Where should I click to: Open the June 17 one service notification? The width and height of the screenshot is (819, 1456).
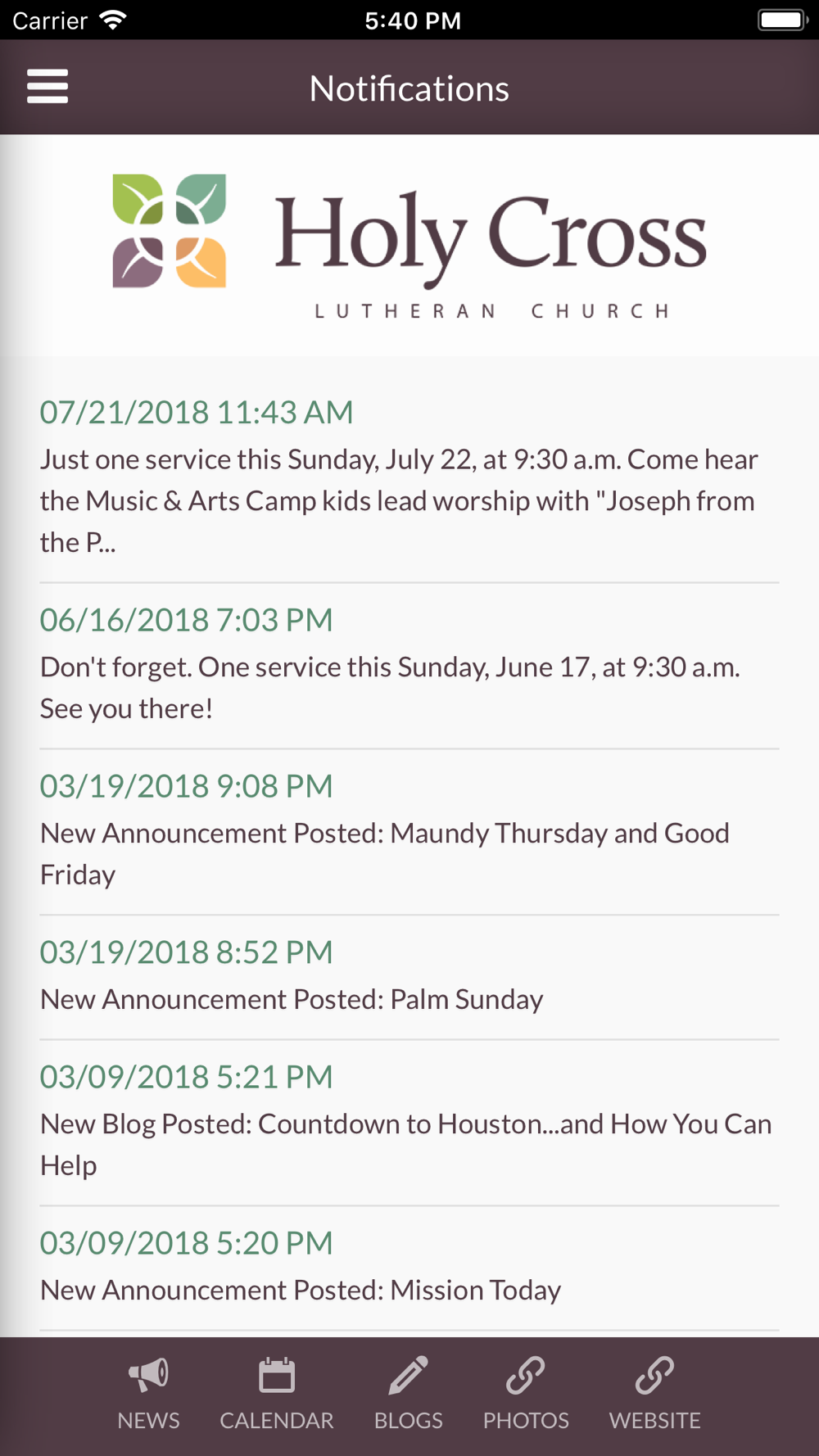click(409, 666)
